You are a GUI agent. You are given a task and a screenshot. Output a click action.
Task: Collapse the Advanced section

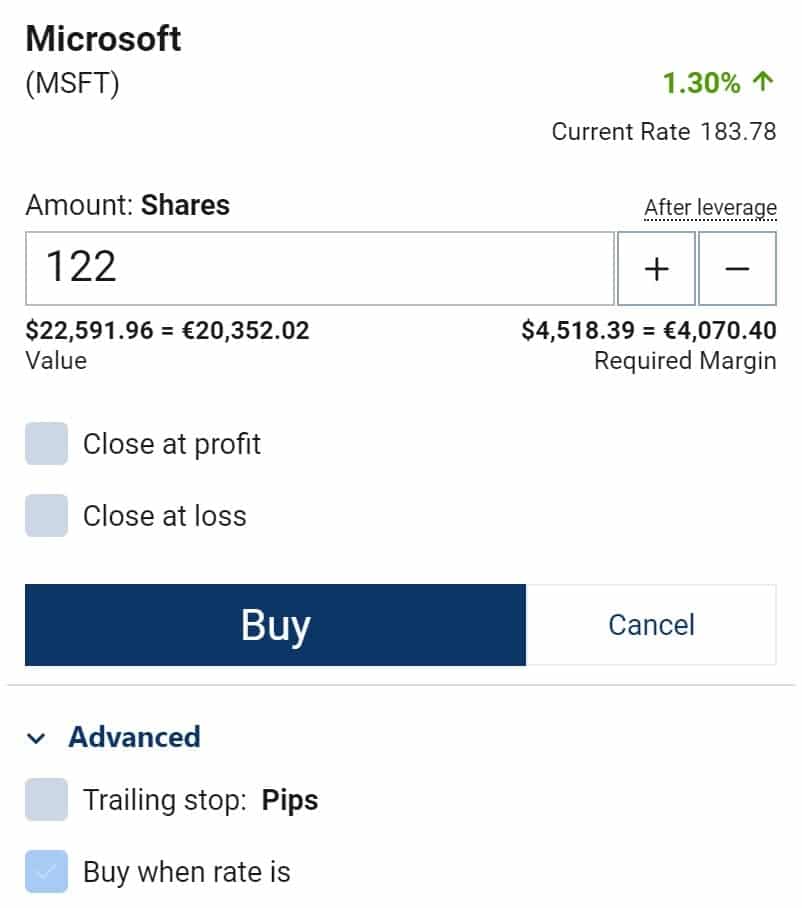[x=134, y=738]
